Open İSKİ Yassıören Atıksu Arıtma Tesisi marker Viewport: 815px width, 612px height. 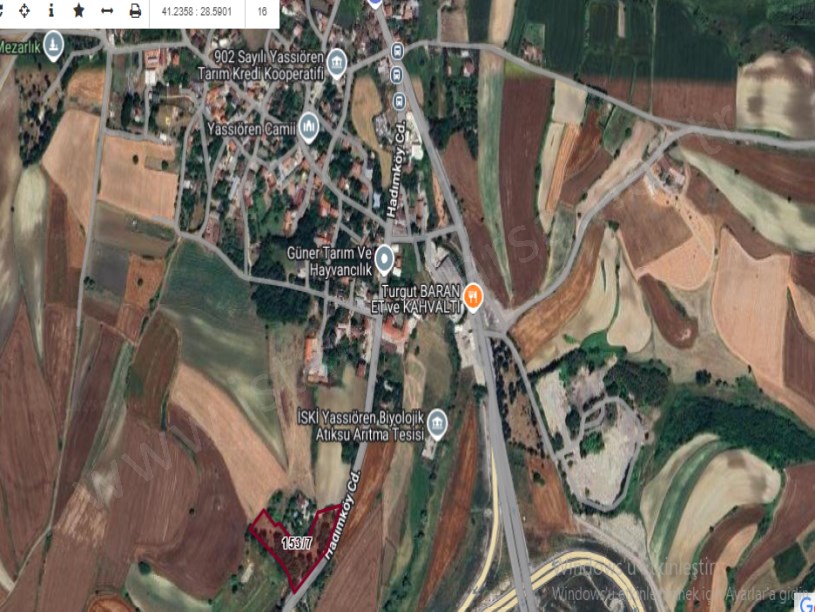pyautogui.click(x=437, y=424)
